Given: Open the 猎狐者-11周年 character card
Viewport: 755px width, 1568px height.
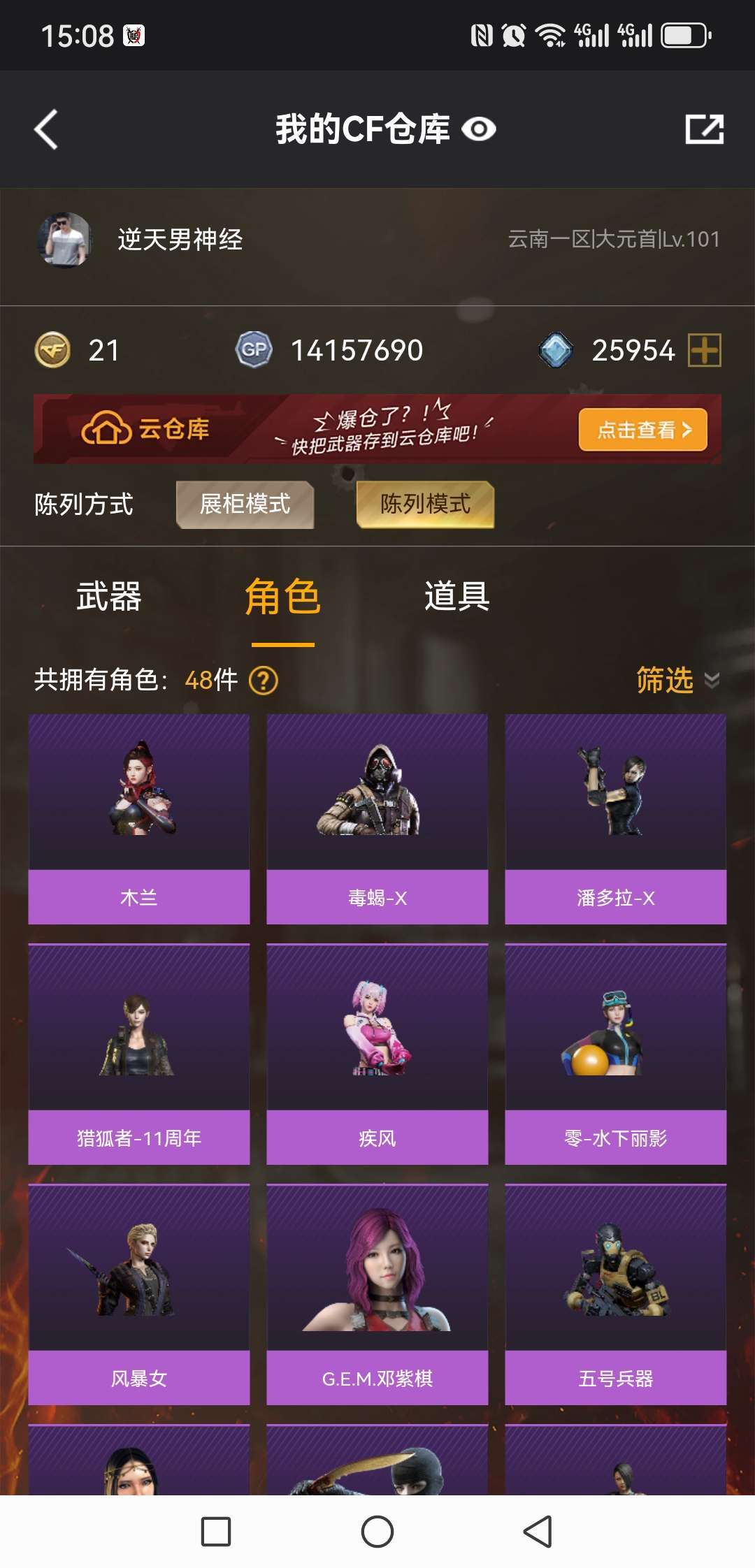Looking at the screenshot, I should coord(139,1054).
